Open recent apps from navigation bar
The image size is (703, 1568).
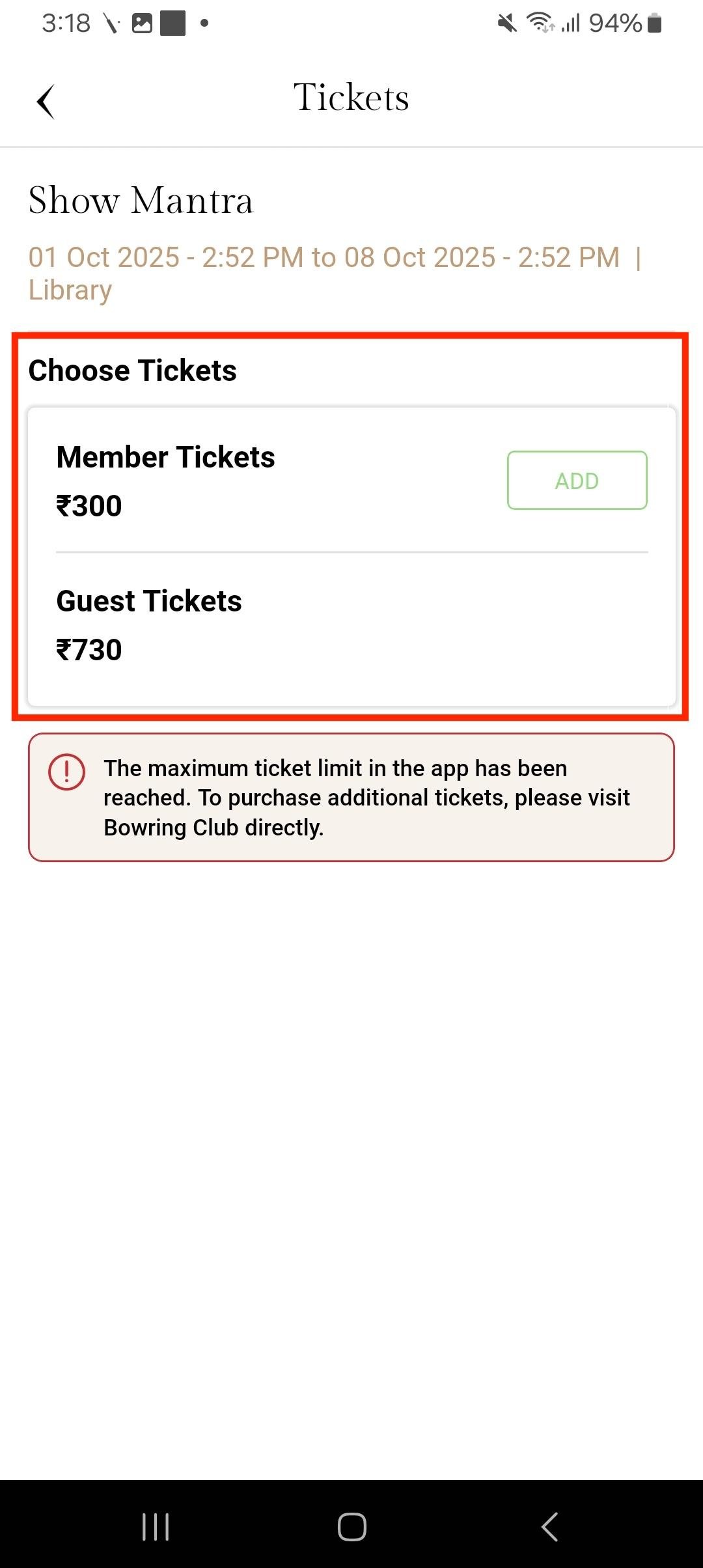tap(156, 1526)
